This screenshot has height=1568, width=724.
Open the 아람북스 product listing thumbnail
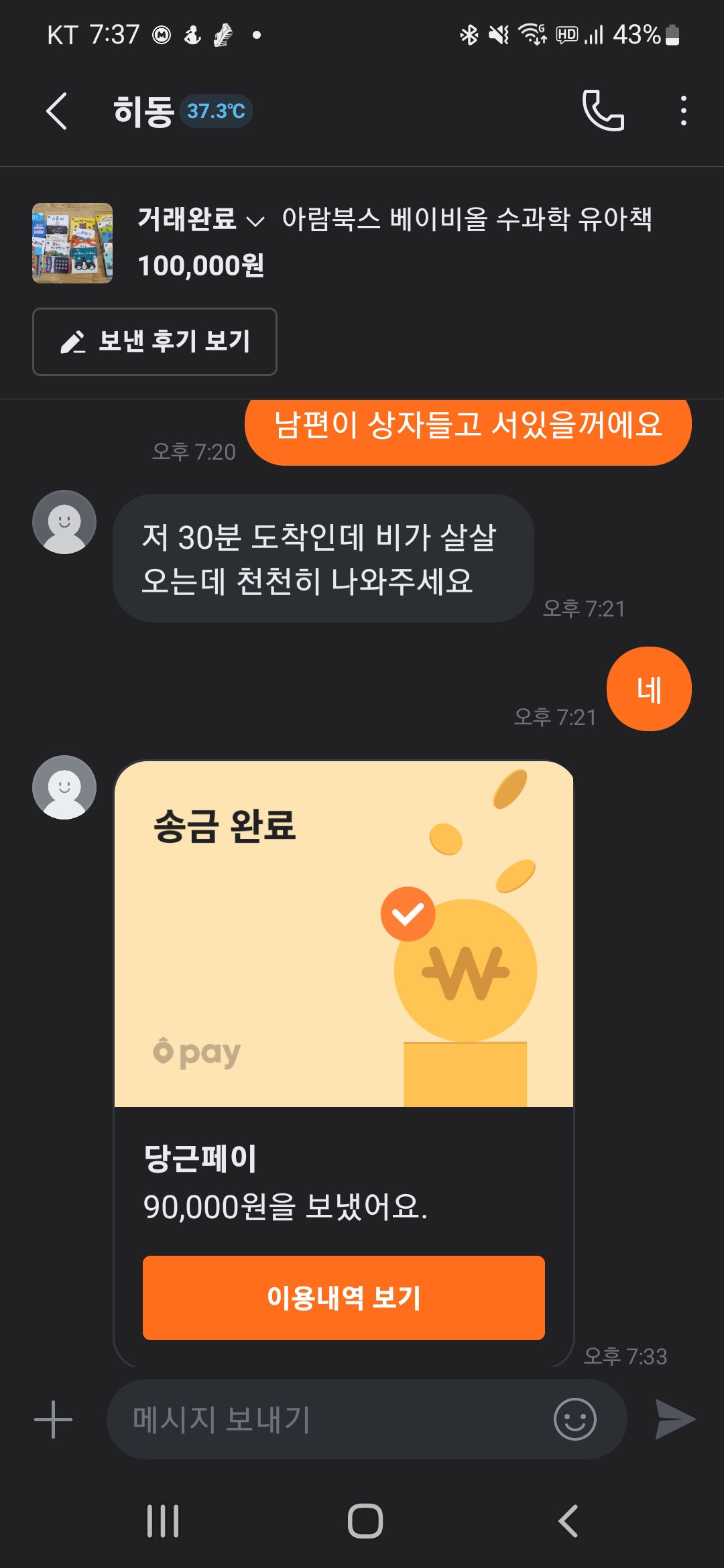pos(72,243)
